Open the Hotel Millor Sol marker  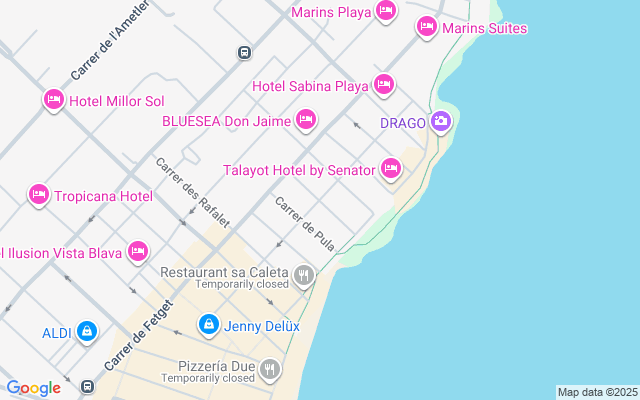pyautogui.click(x=54, y=100)
